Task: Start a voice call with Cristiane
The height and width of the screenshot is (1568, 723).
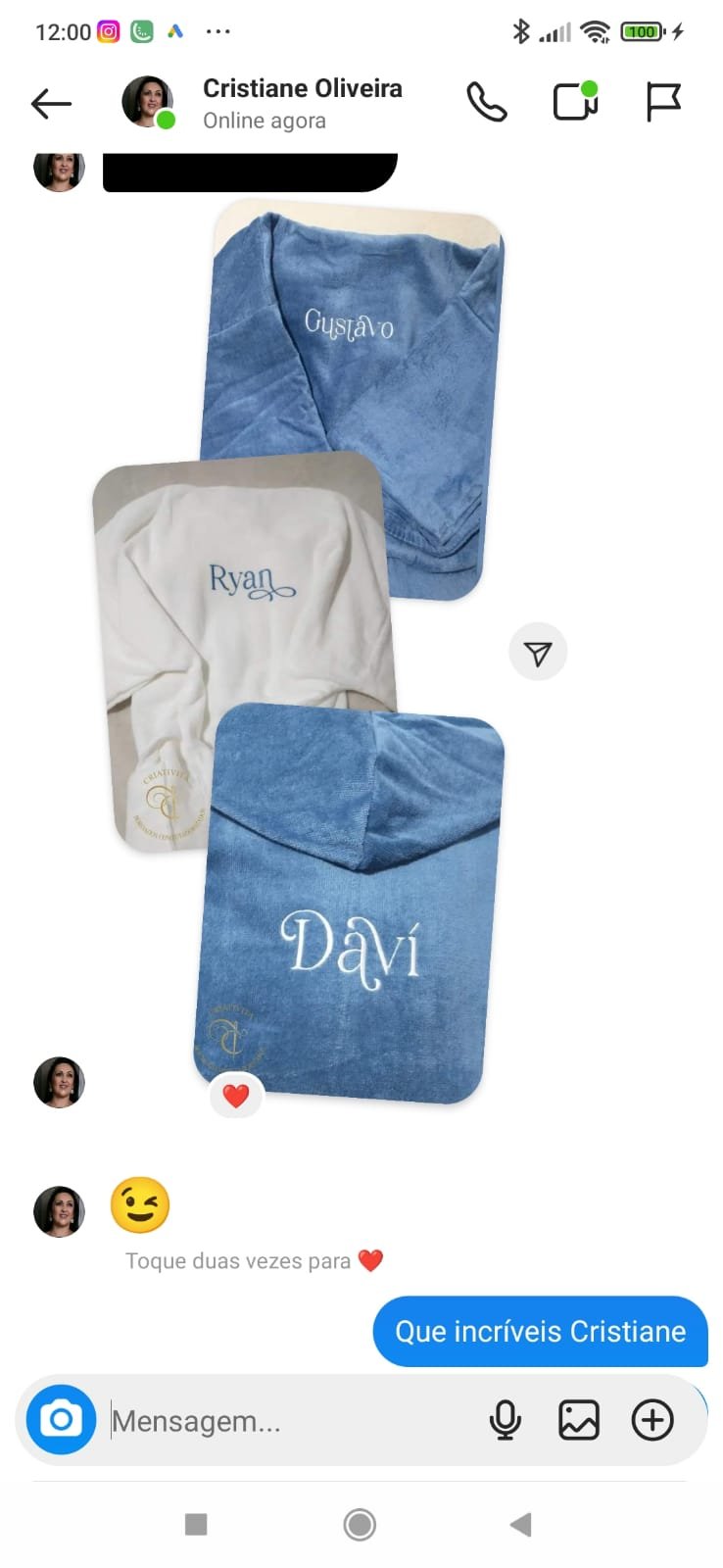Action: [487, 102]
